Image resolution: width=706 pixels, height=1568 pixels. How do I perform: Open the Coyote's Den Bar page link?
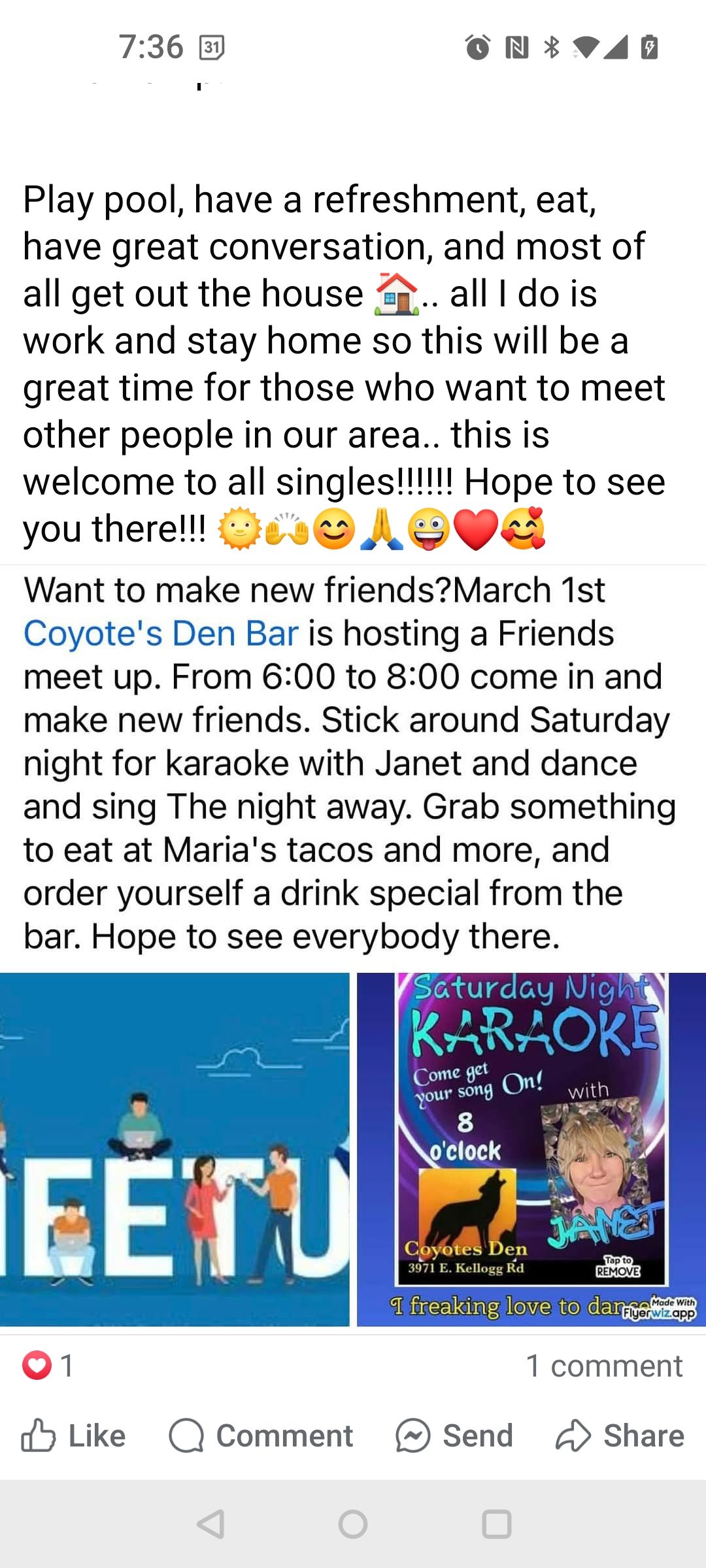tap(161, 633)
